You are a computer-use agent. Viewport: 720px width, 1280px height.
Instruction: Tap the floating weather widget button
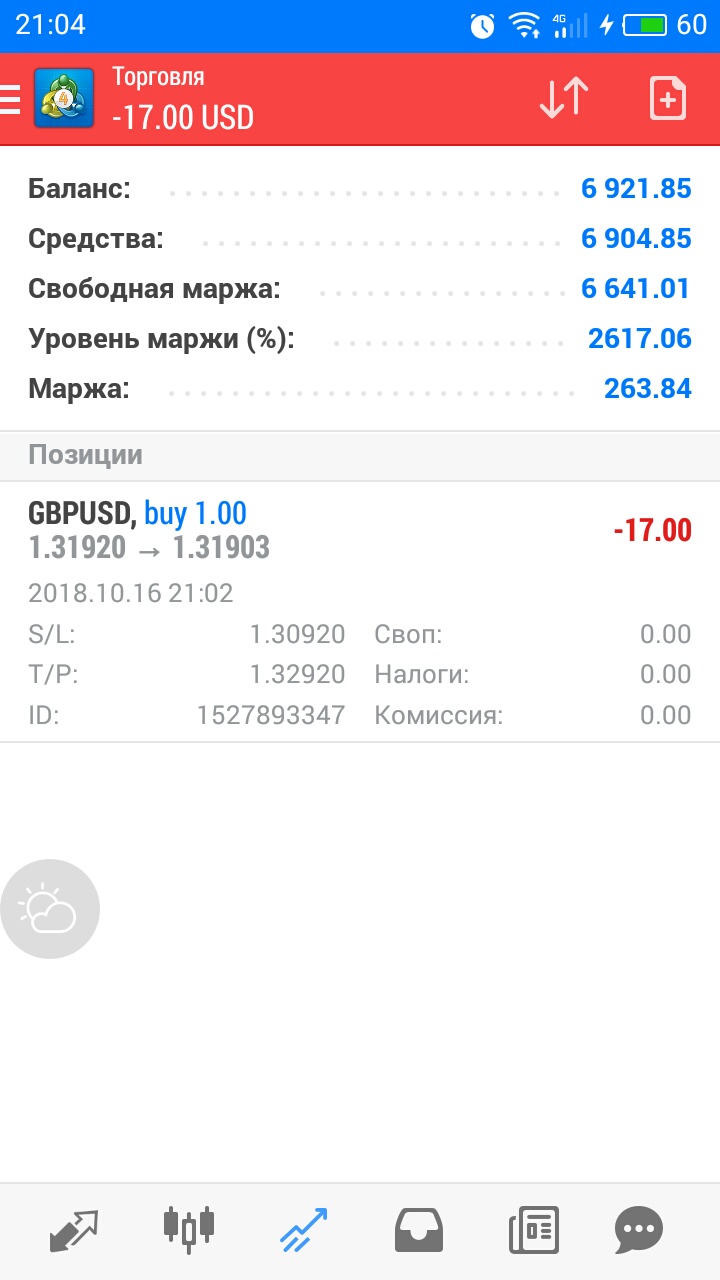pos(50,909)
